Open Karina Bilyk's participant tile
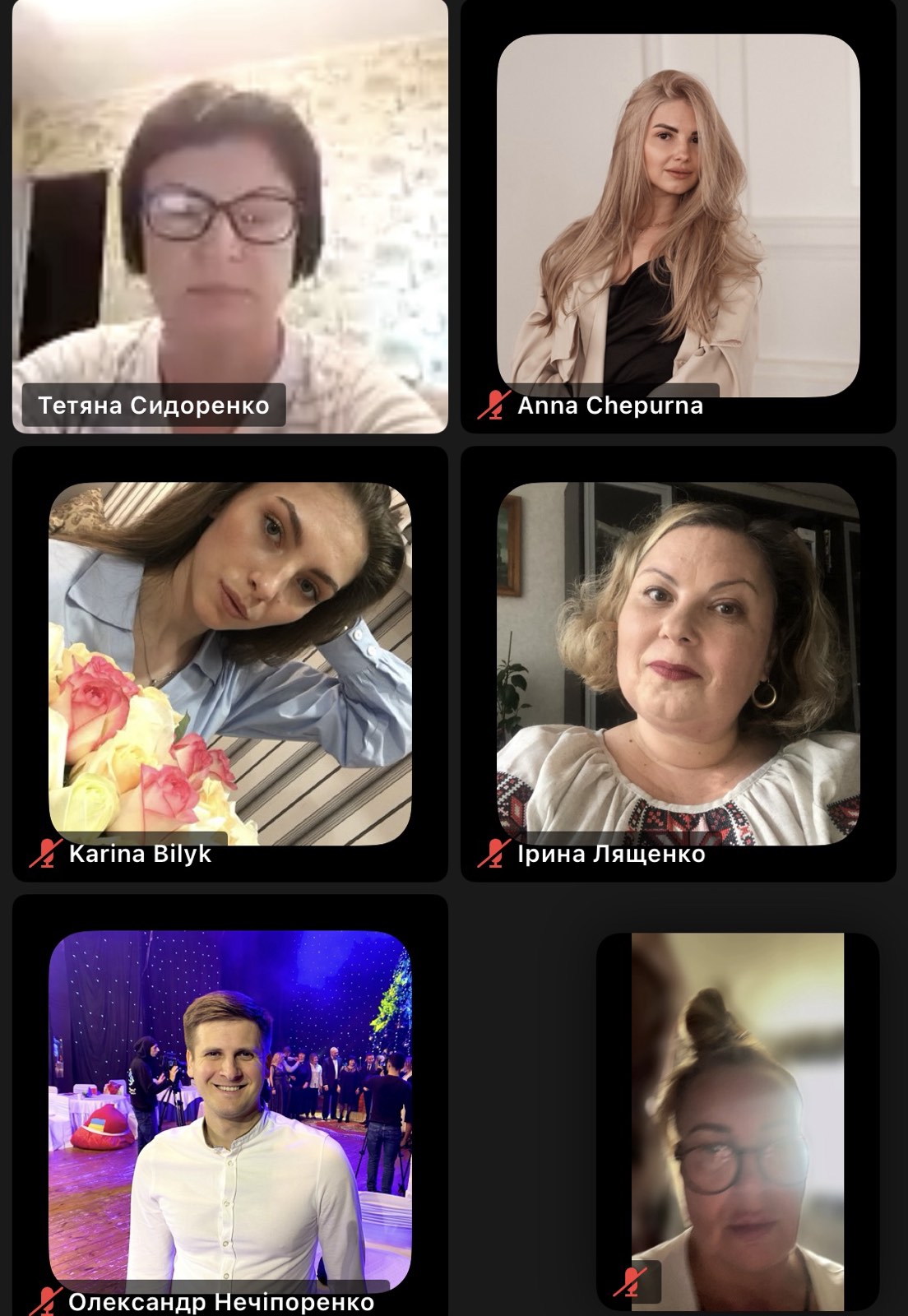 [x=230, y=663]
